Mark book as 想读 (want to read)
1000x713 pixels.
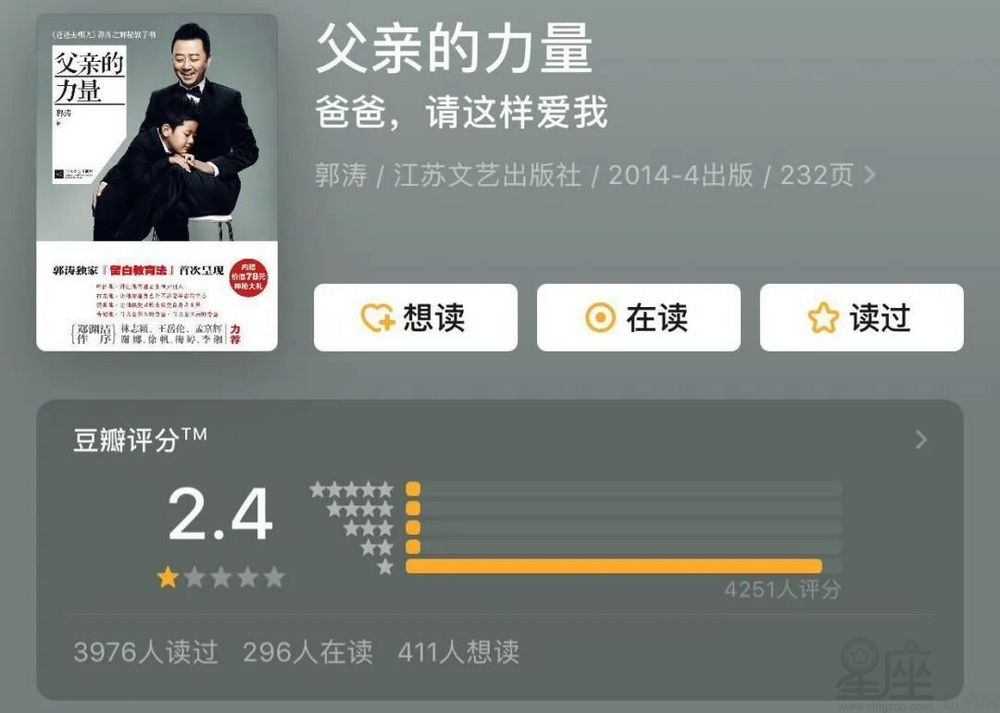pyautogui.click(x=415, y=318)
